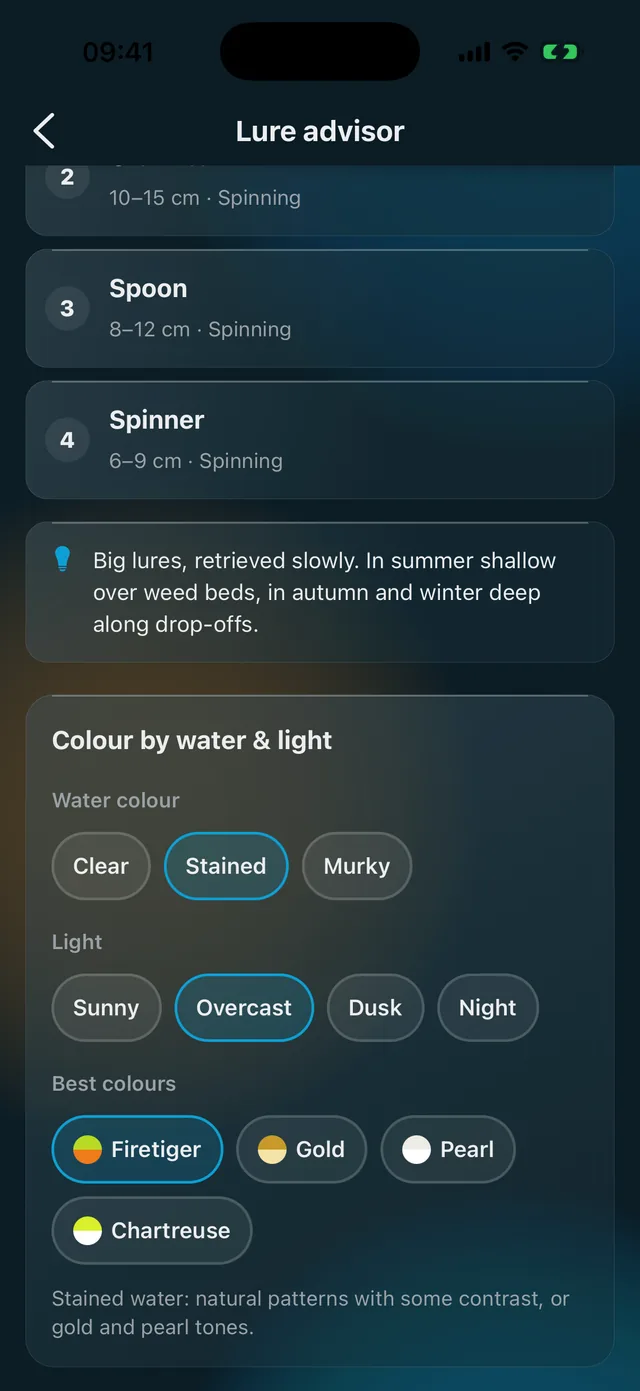The width and height of the screenshot is (640, 1391).
Task: Go back from Lure advisor
Action: [x=44, y=131]
